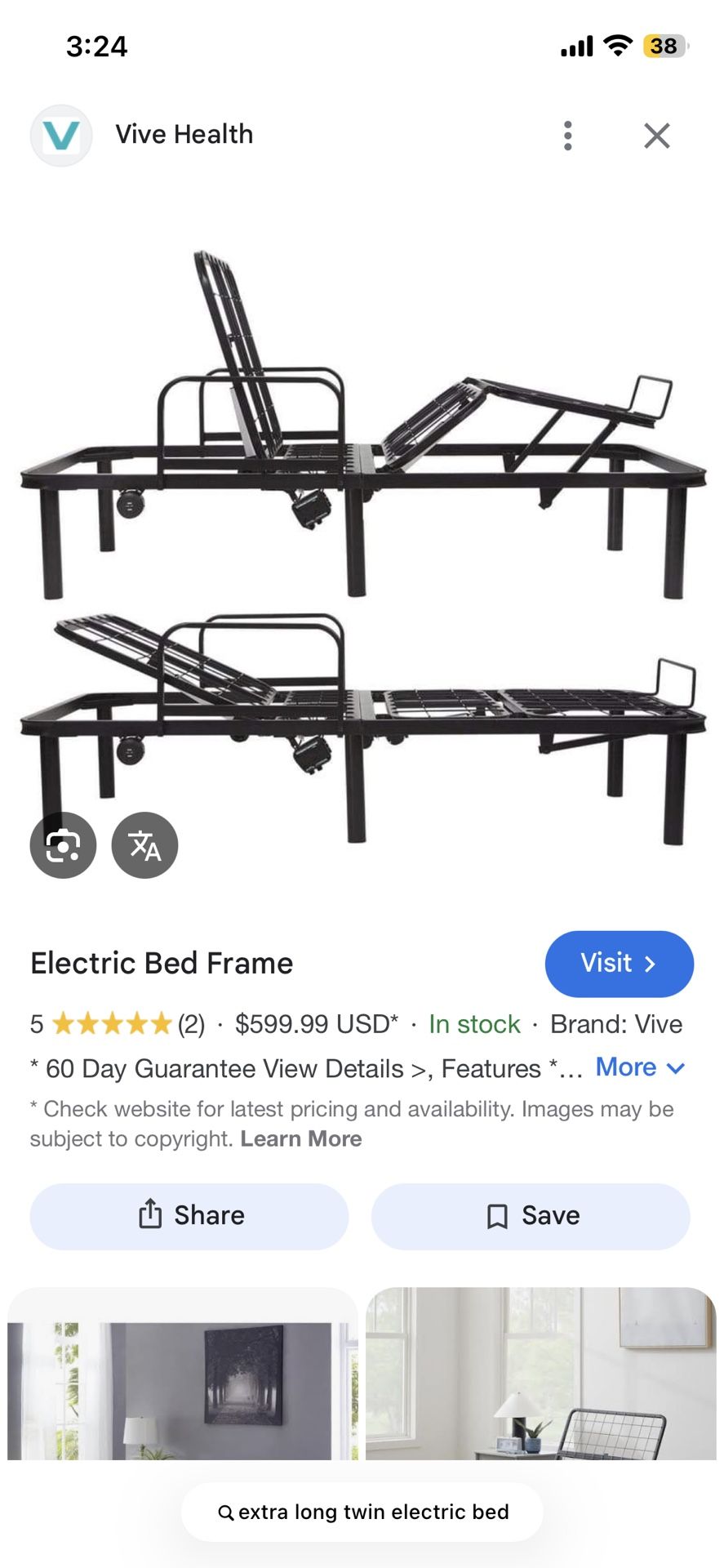Tap the share arrow icon
724x1568 pixels.
151,1215
